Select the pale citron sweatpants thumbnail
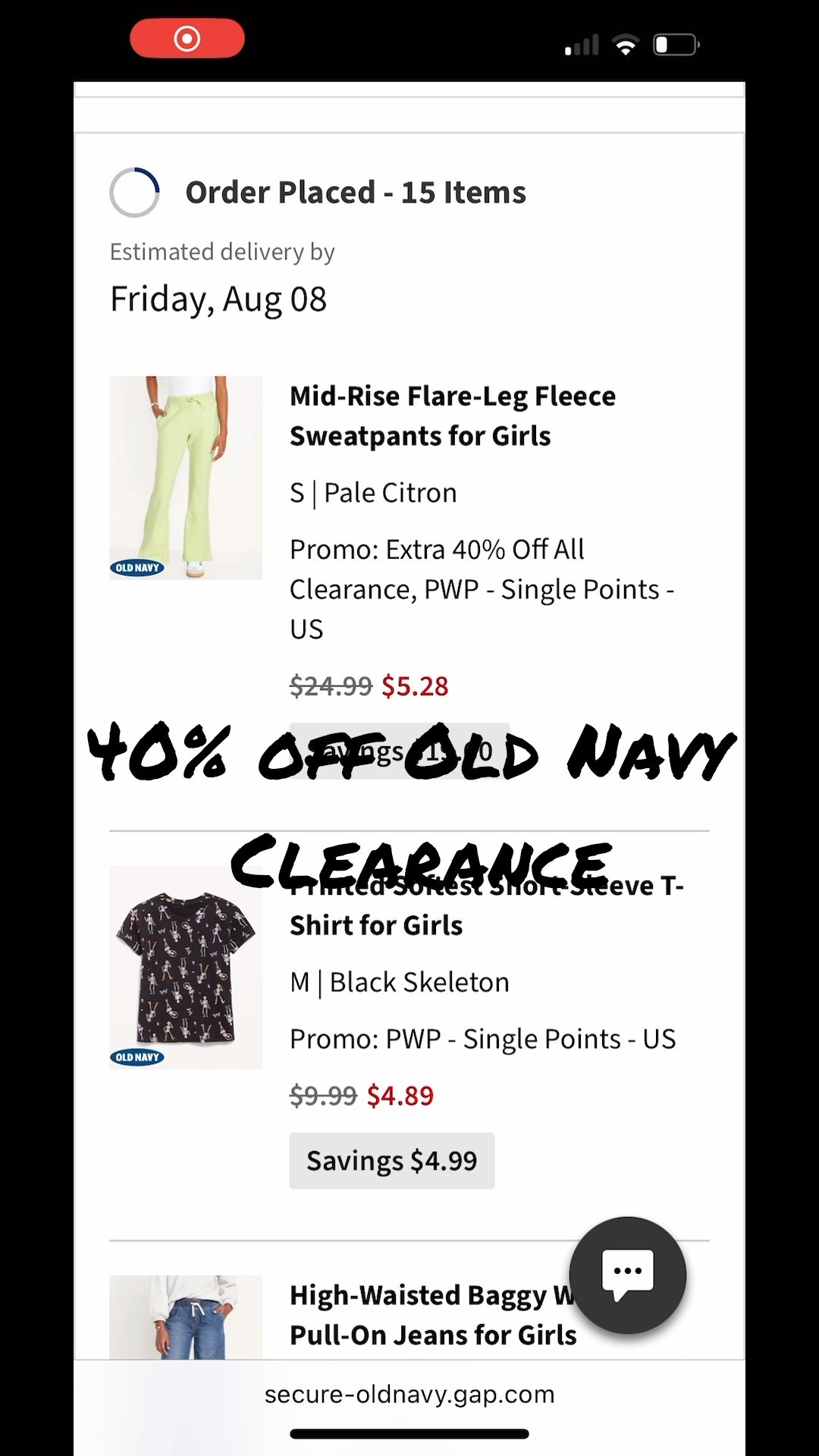Image resolution: width=819 pixels, height=1456 pixels. tap(186, 476)
